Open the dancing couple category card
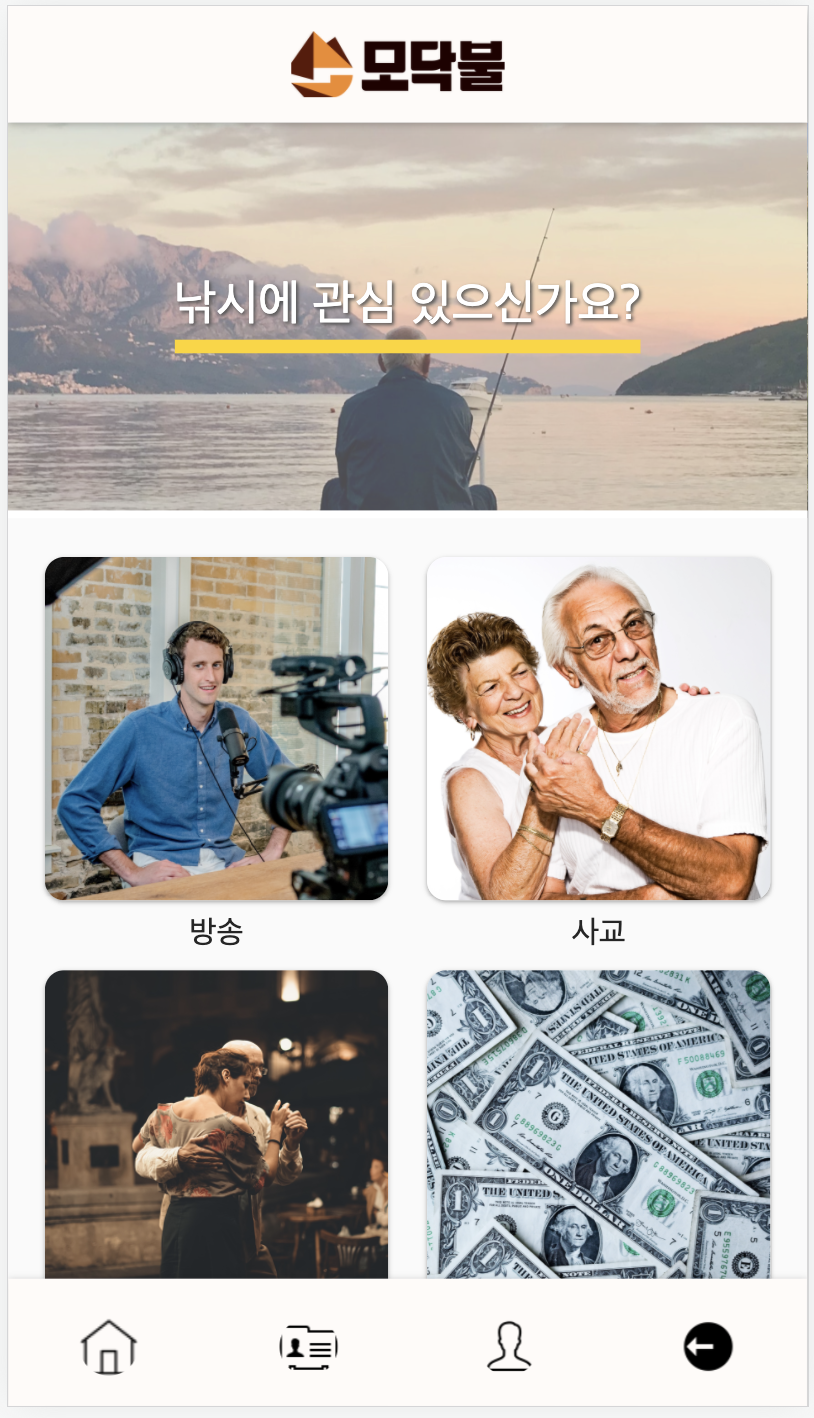 coord(216,1124)
